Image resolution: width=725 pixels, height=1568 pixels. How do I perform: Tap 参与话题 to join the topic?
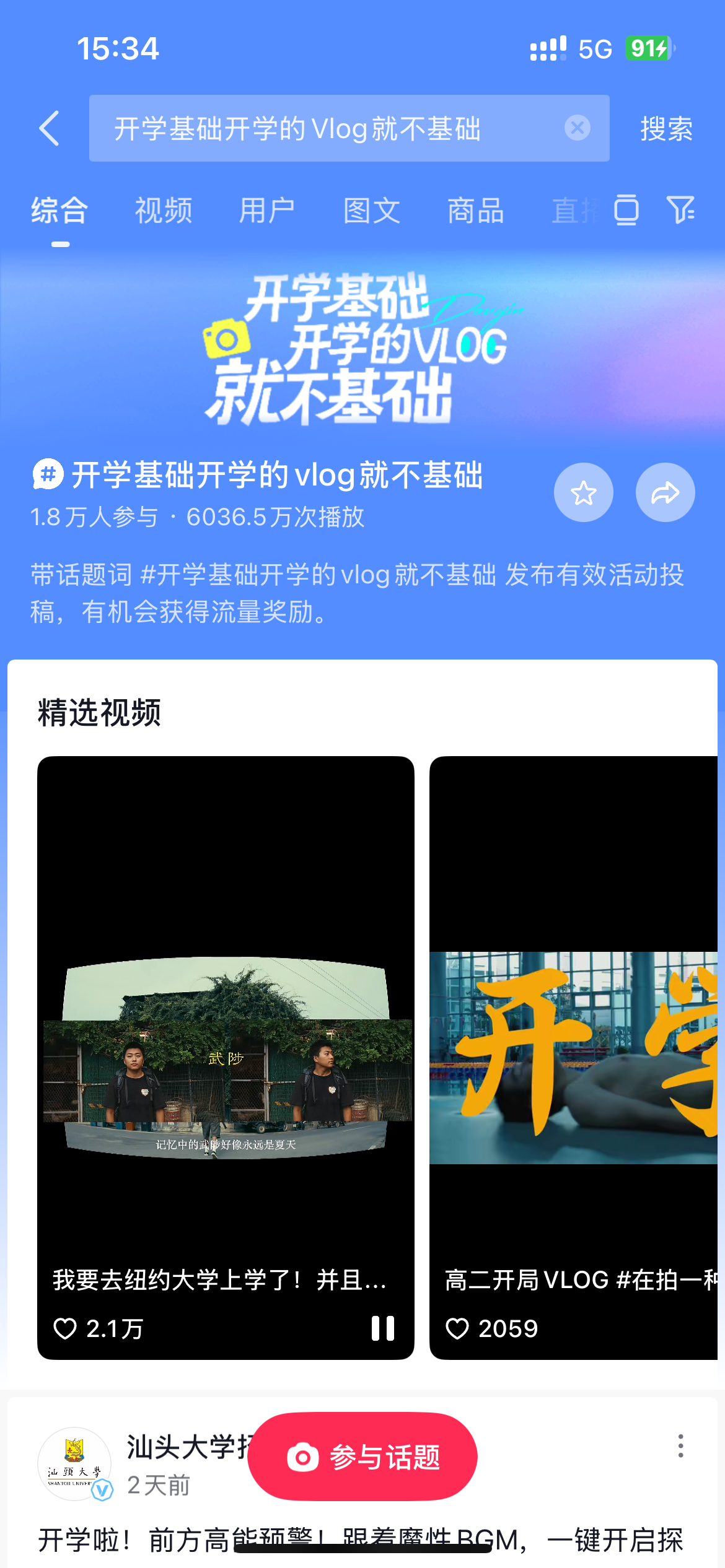point(362,1457)
